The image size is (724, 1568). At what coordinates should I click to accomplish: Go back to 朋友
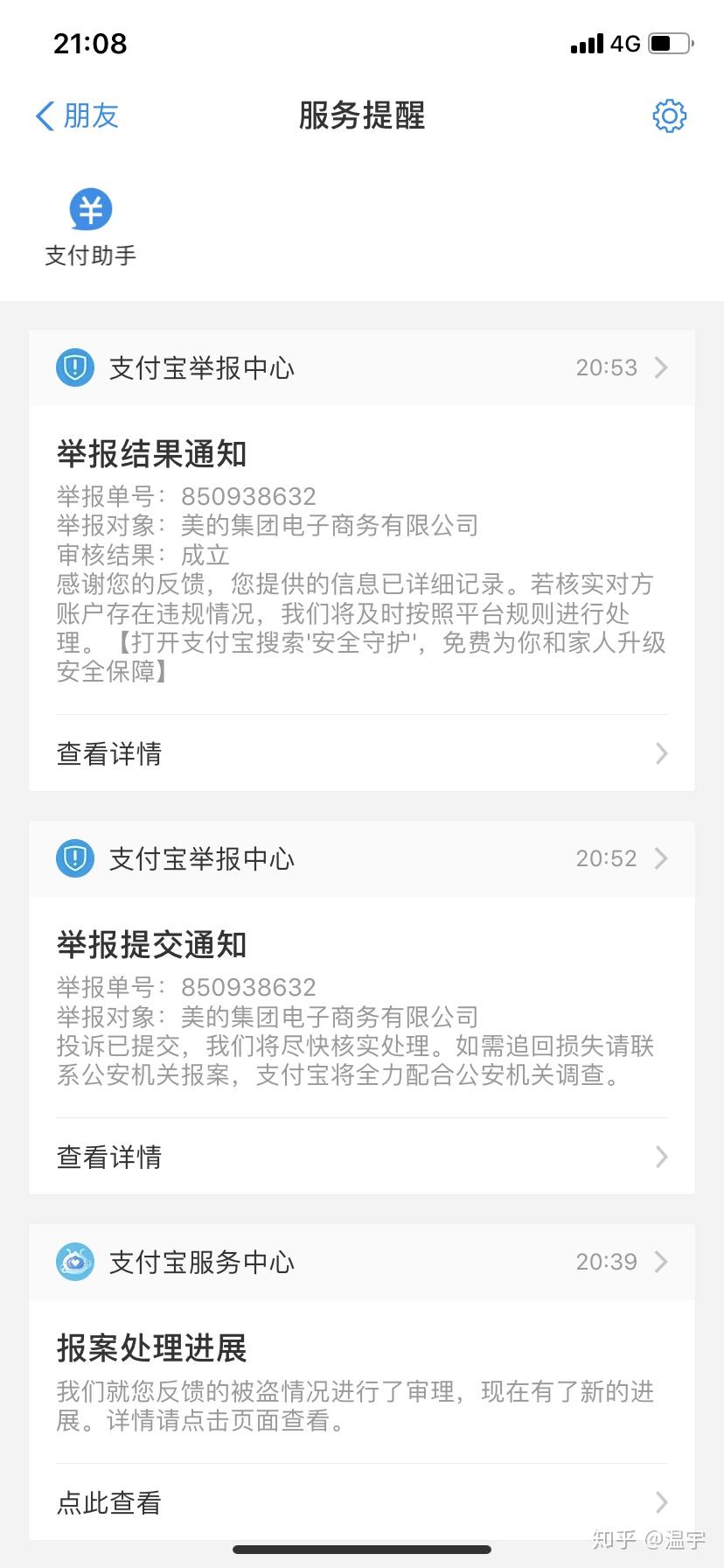(77, 115)
